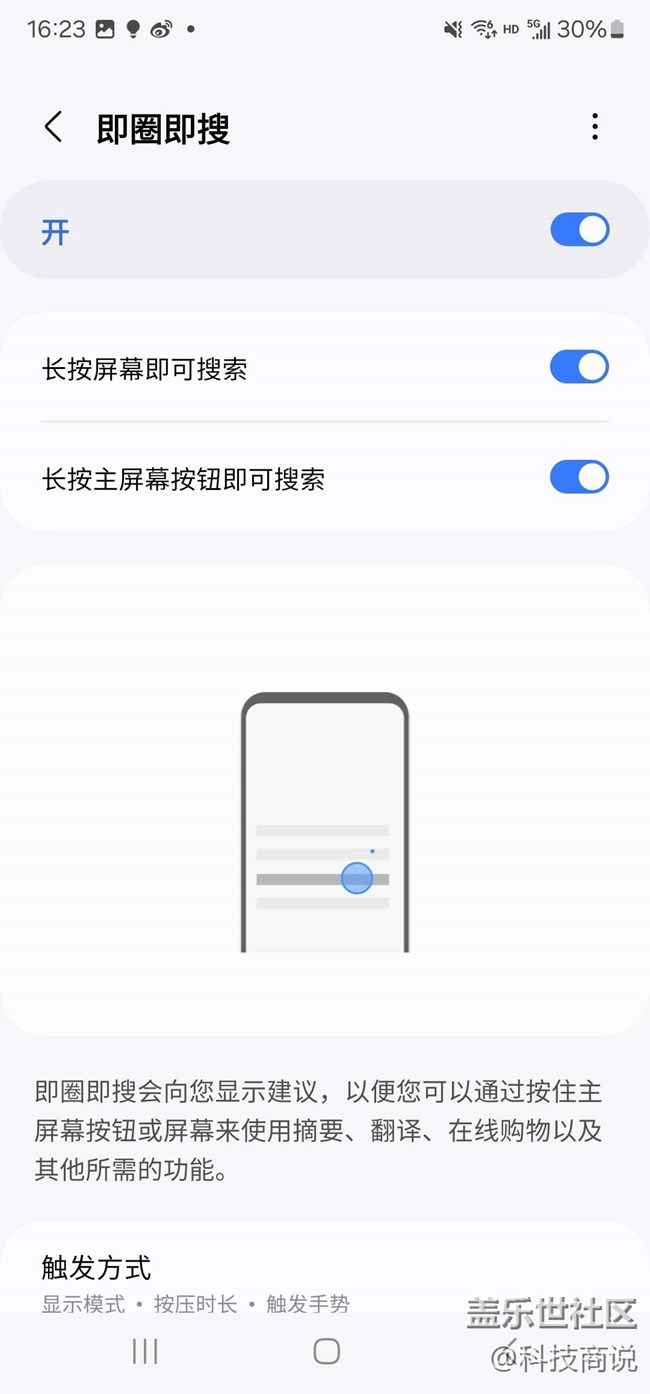Open recent apps from navigation bar

(x=145, y=1352)
